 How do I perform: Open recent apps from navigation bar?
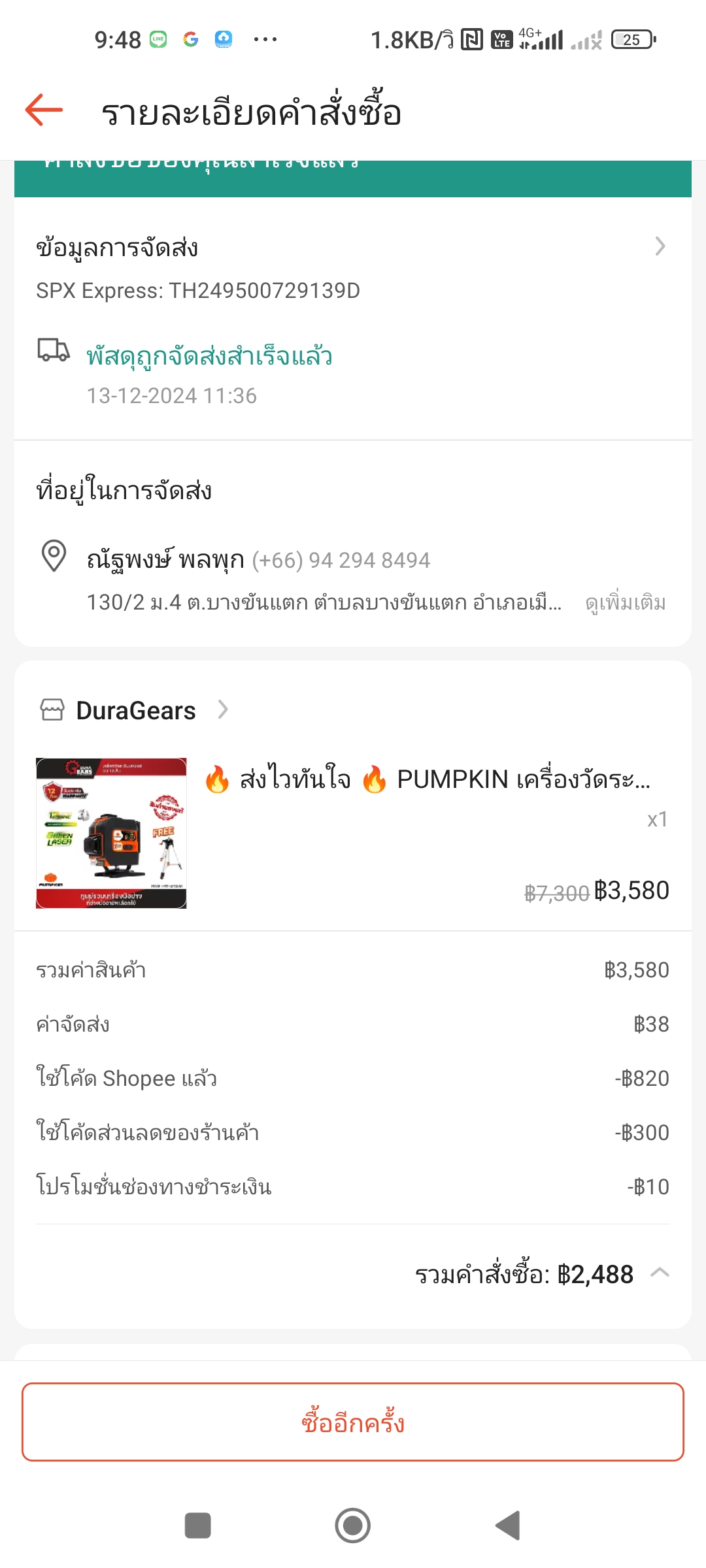(x=198, y=1526)
